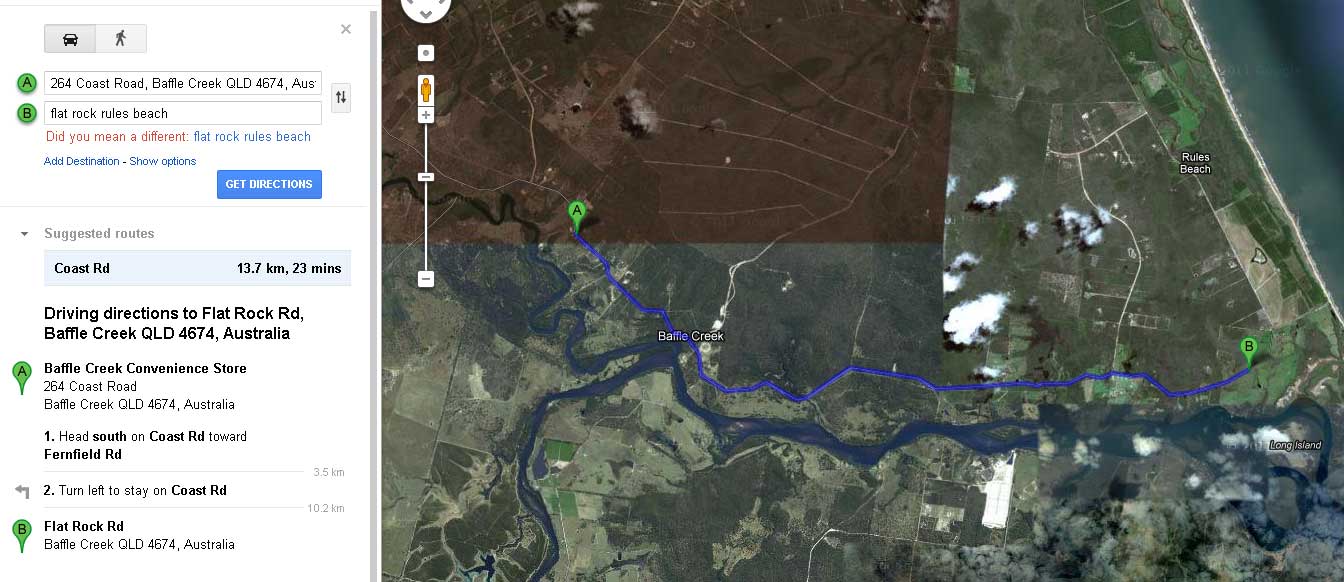Open the suggested 'flat rock rules beach' link
The width and height of the screenshot is (1344, 582).
252,137
